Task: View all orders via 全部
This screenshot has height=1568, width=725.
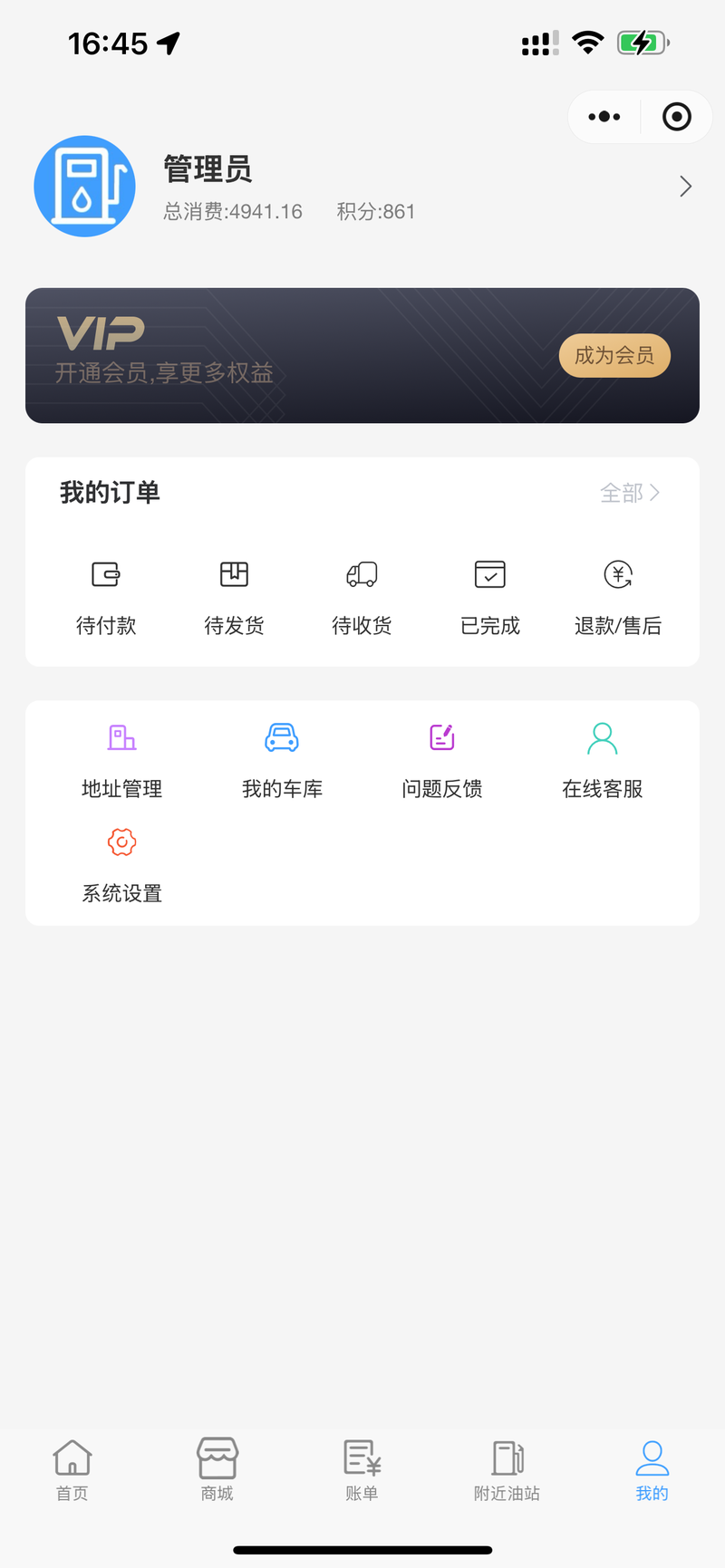Action: [630, 493]
